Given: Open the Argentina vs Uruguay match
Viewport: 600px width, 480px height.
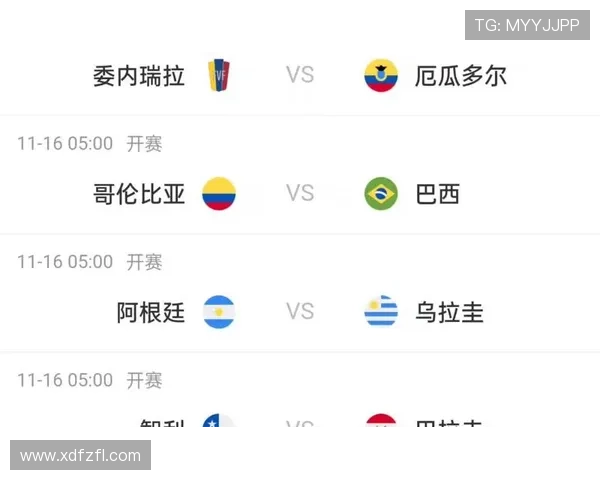Looking at the screenshot, I should (300, 311).
